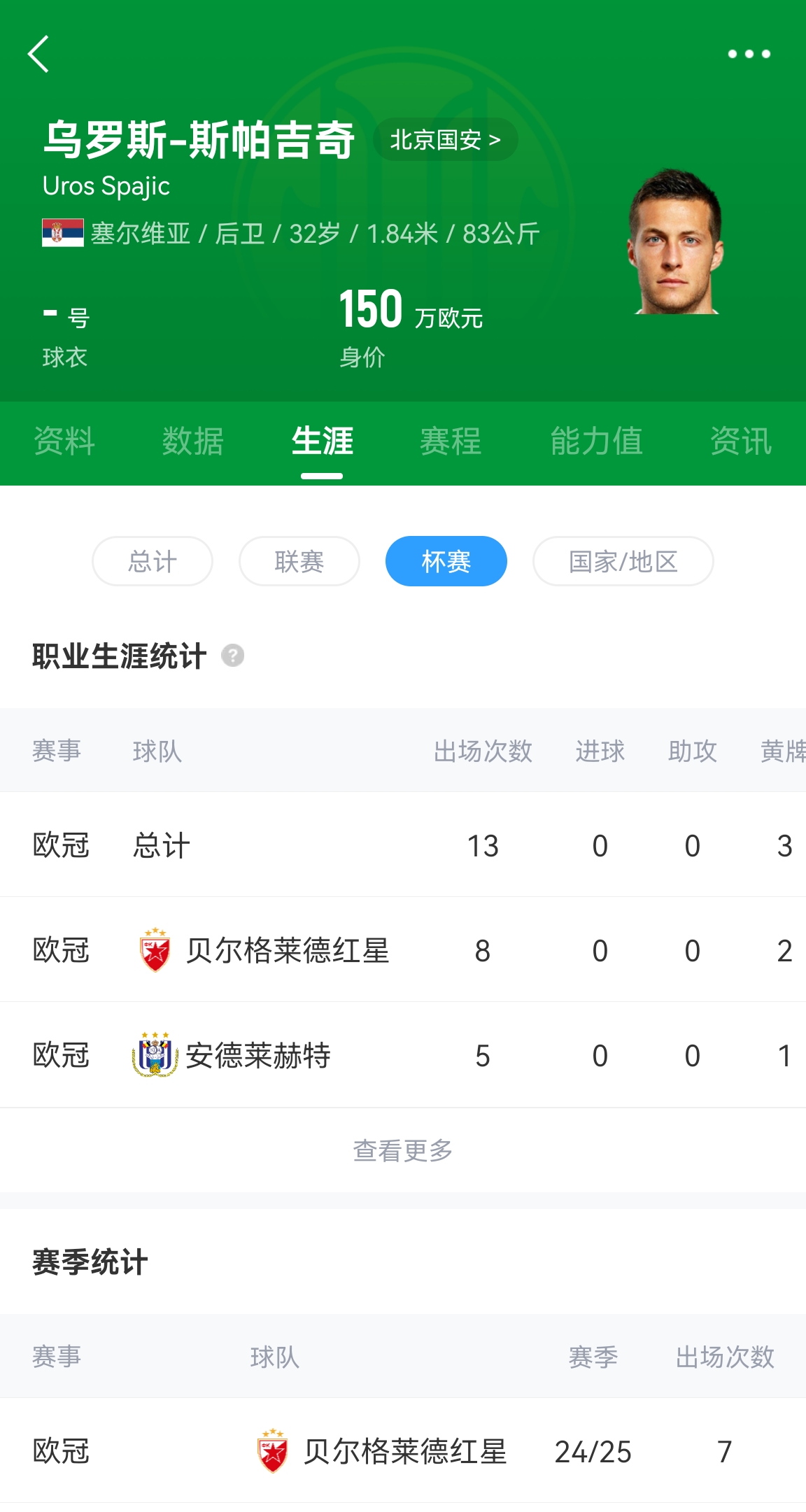This screenshot has height=1512, width=806.
Task: Open the 能力值 tab
Action: coord(596,441)
